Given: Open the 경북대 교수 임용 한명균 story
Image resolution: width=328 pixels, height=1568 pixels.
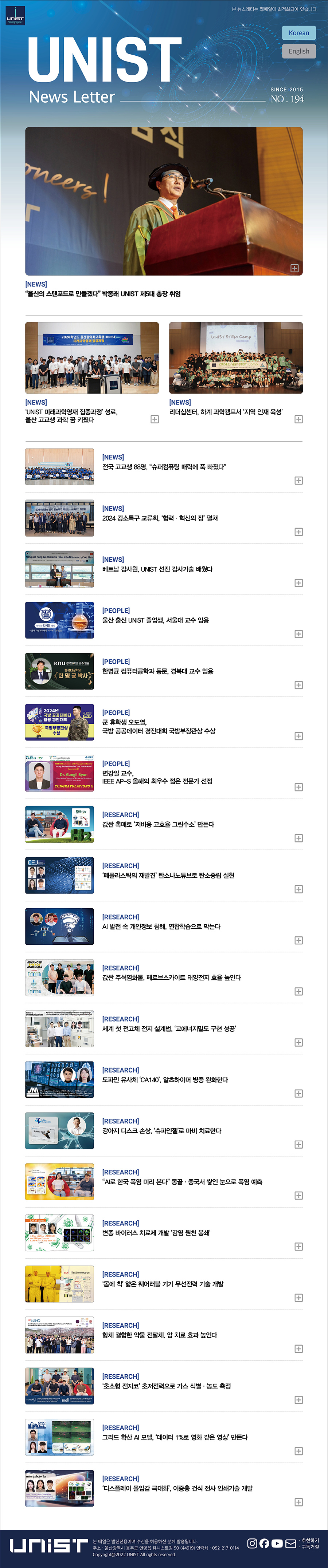Looking at the screenshot, I should tap(298, 686).
